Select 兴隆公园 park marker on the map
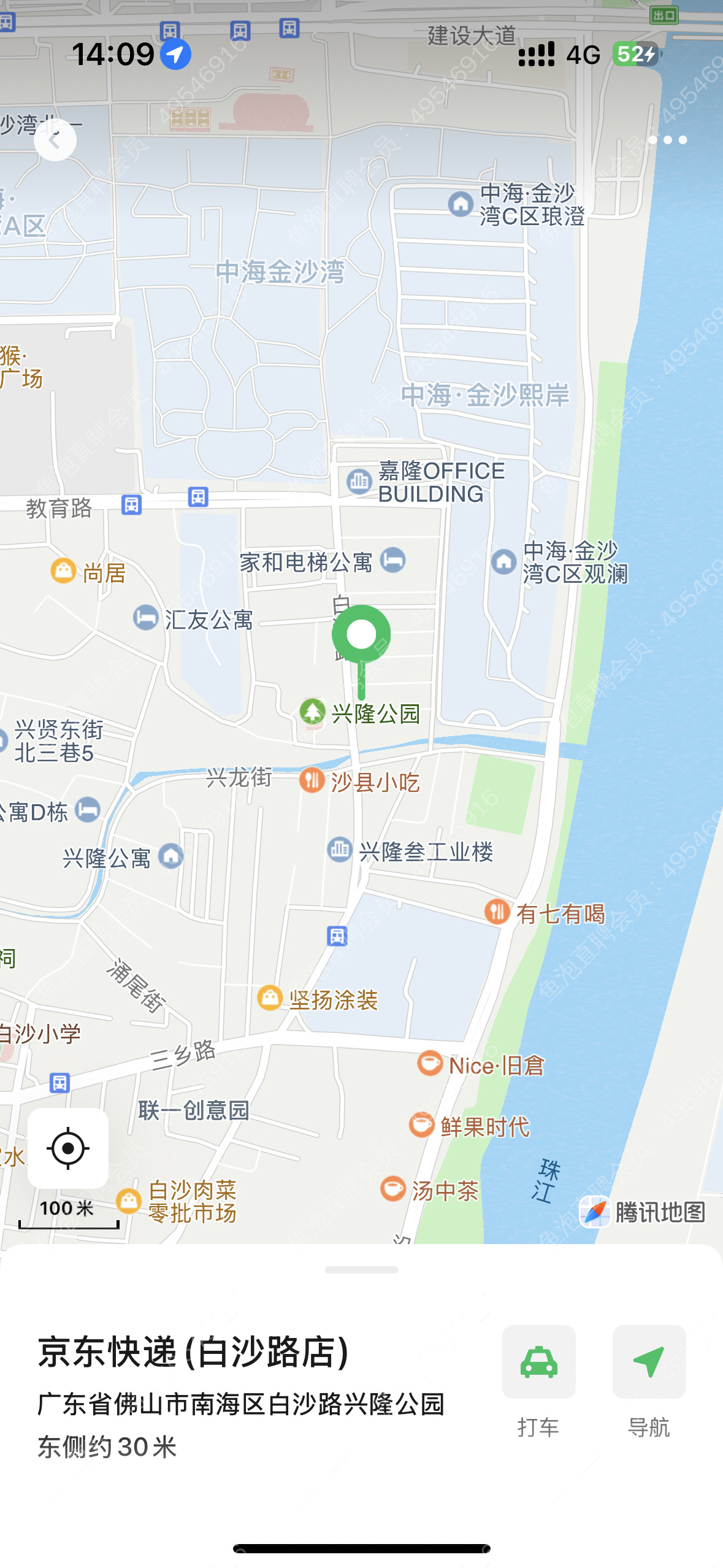Image resolution: width=723 pixels, height=1568 pixels. click(x=313, y=712)
